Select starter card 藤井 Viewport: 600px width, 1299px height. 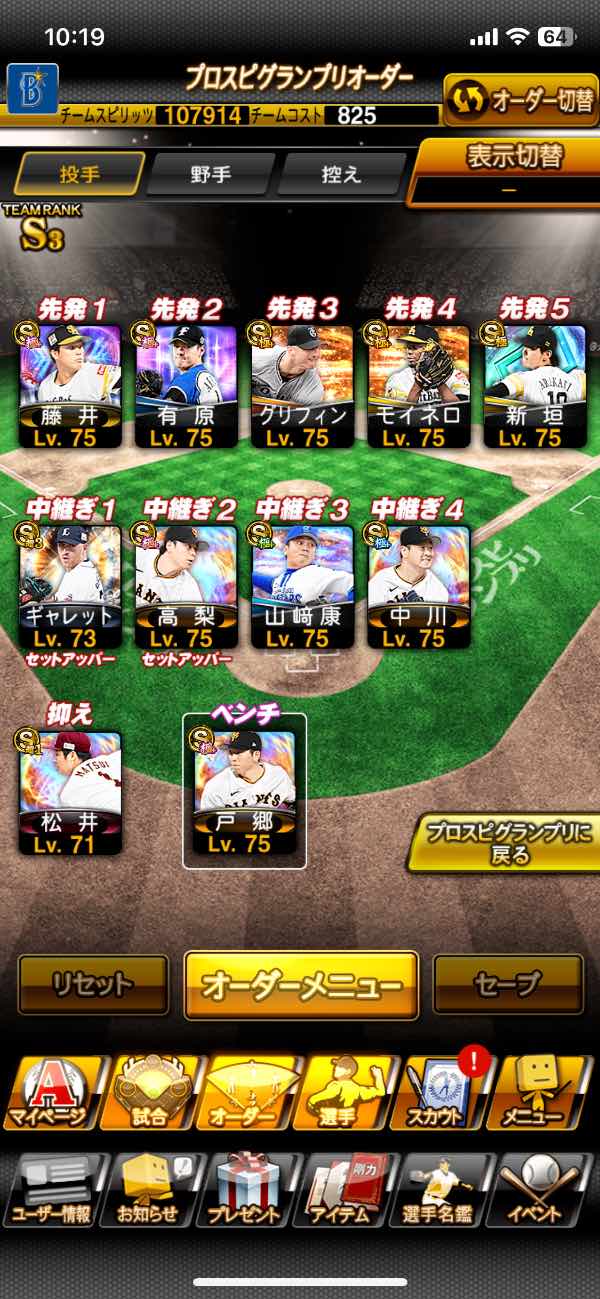click(71, 385)
